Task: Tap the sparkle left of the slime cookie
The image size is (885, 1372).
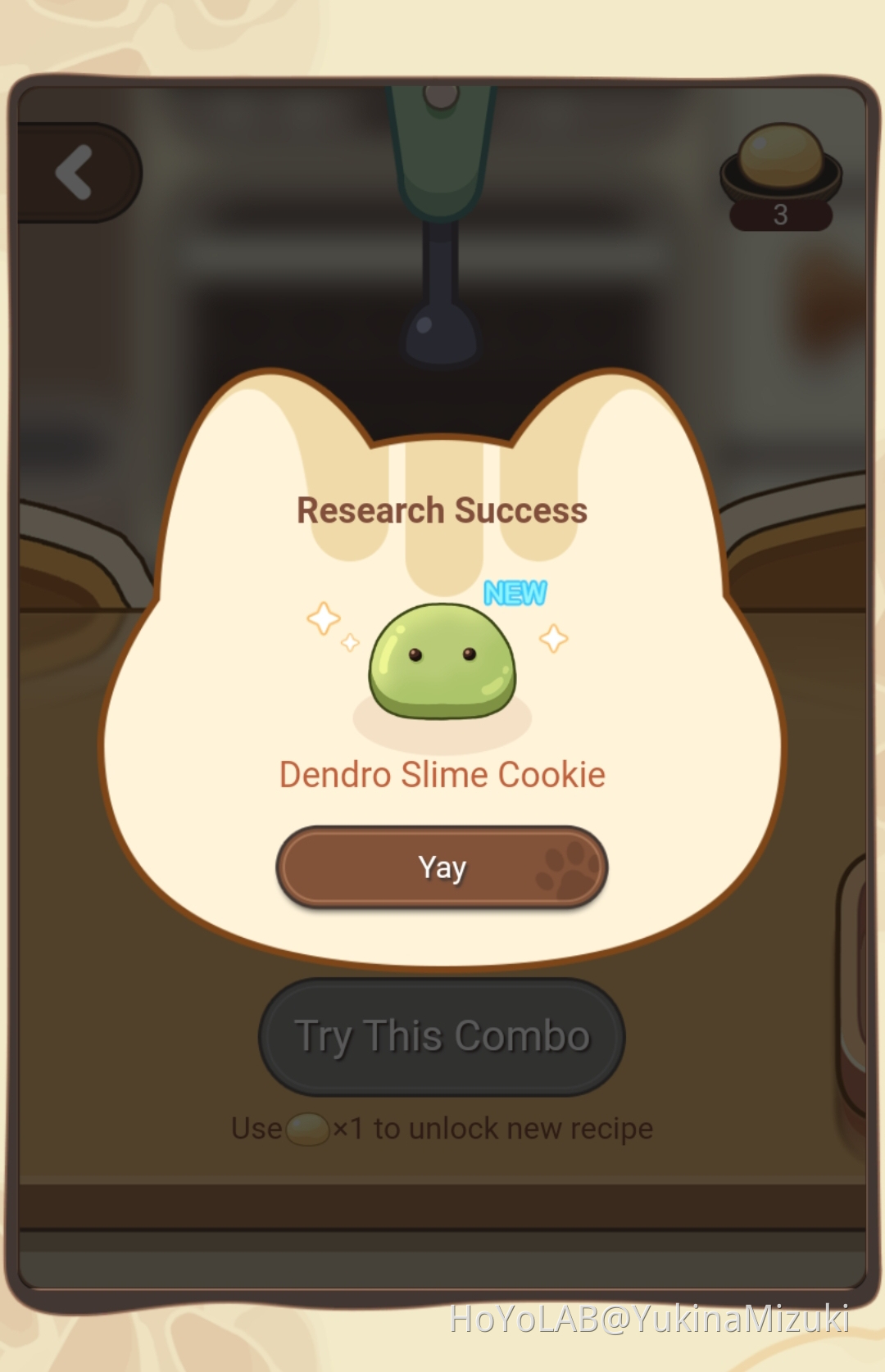Action: click(x=323, y=618)
